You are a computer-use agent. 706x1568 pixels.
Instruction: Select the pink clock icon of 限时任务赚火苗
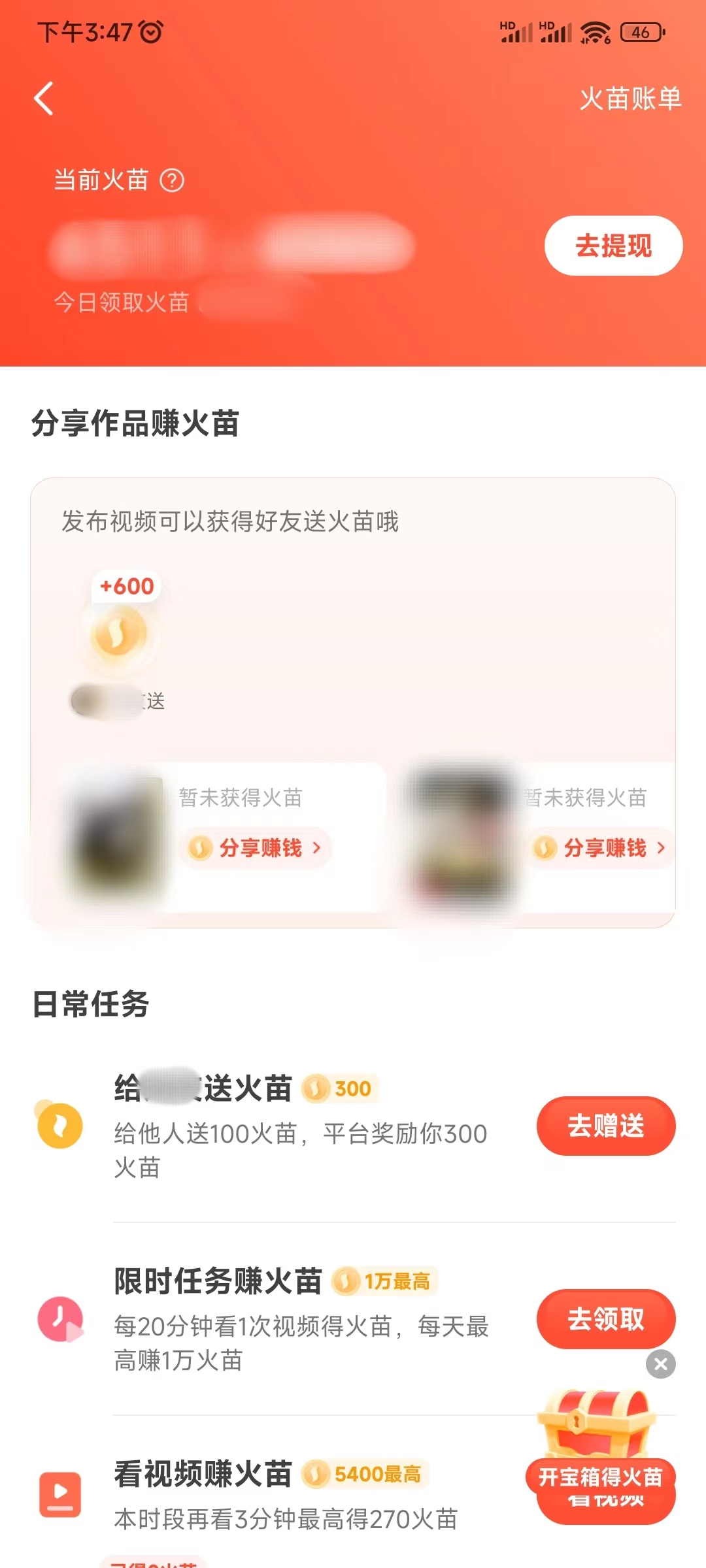[59, 1318]
